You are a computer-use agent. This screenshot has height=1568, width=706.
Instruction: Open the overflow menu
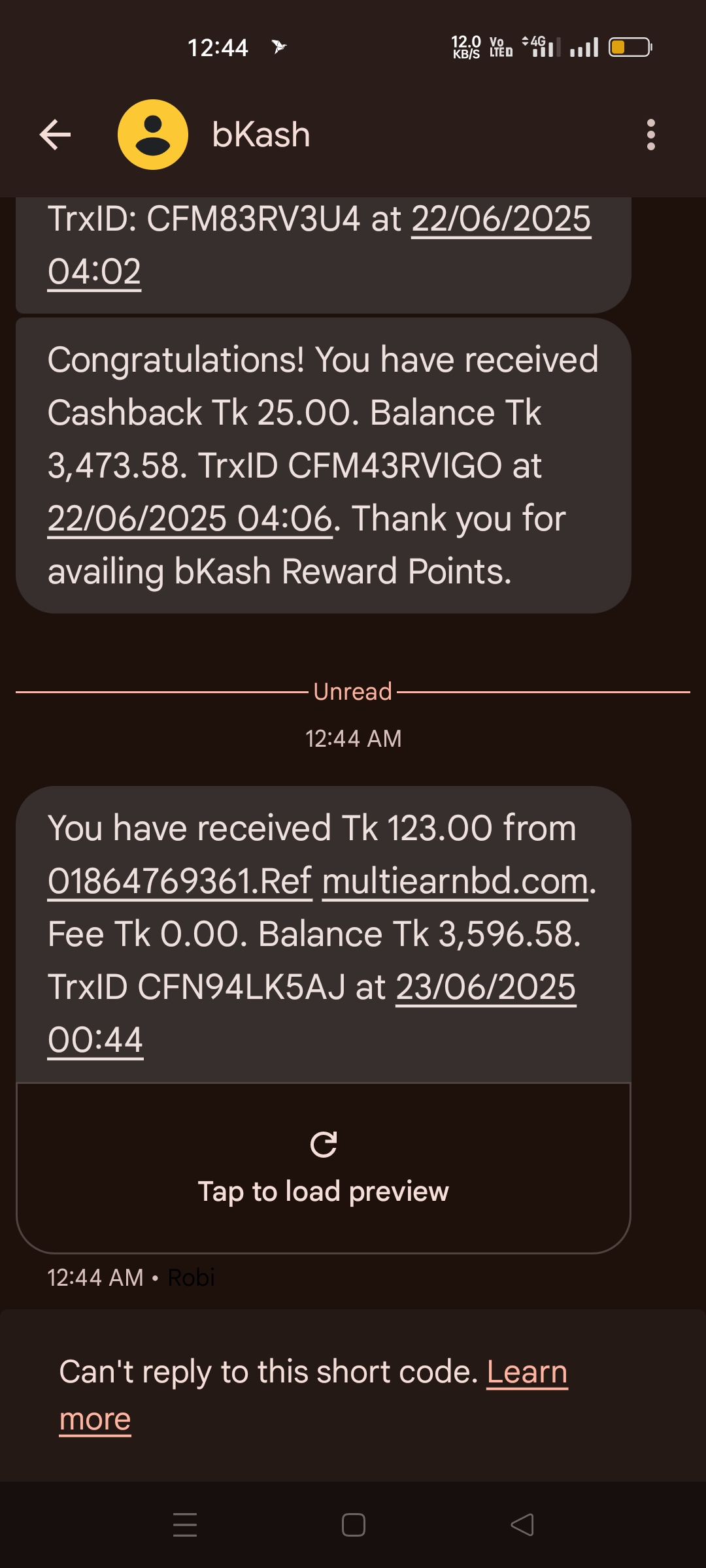pyautogui.click(x=650, y=135)
